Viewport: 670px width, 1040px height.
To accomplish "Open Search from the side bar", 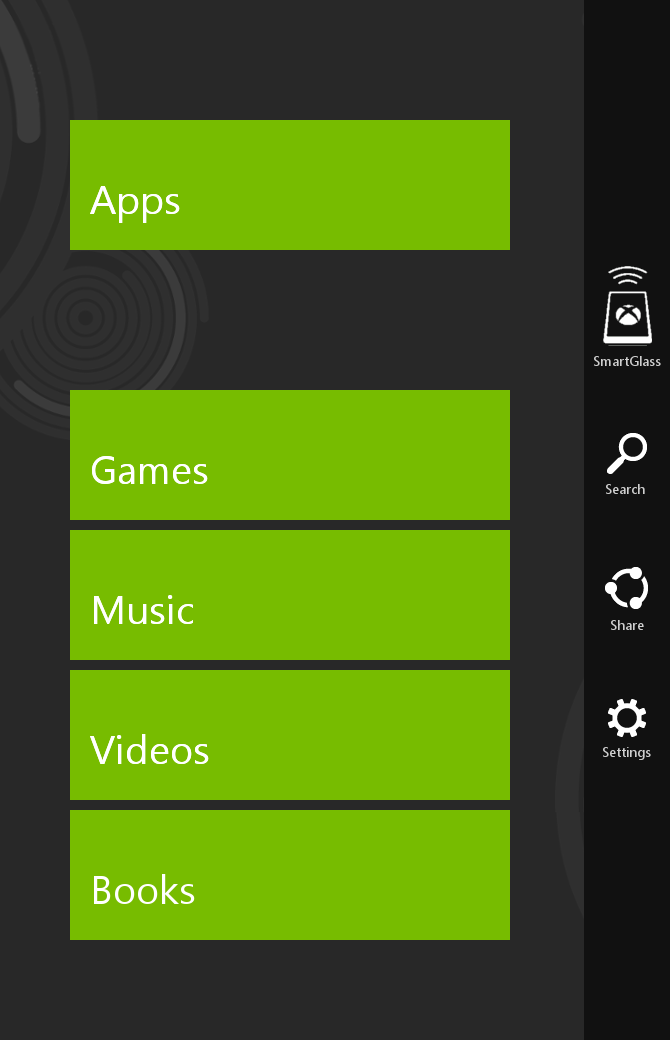I will click(627, 462).
